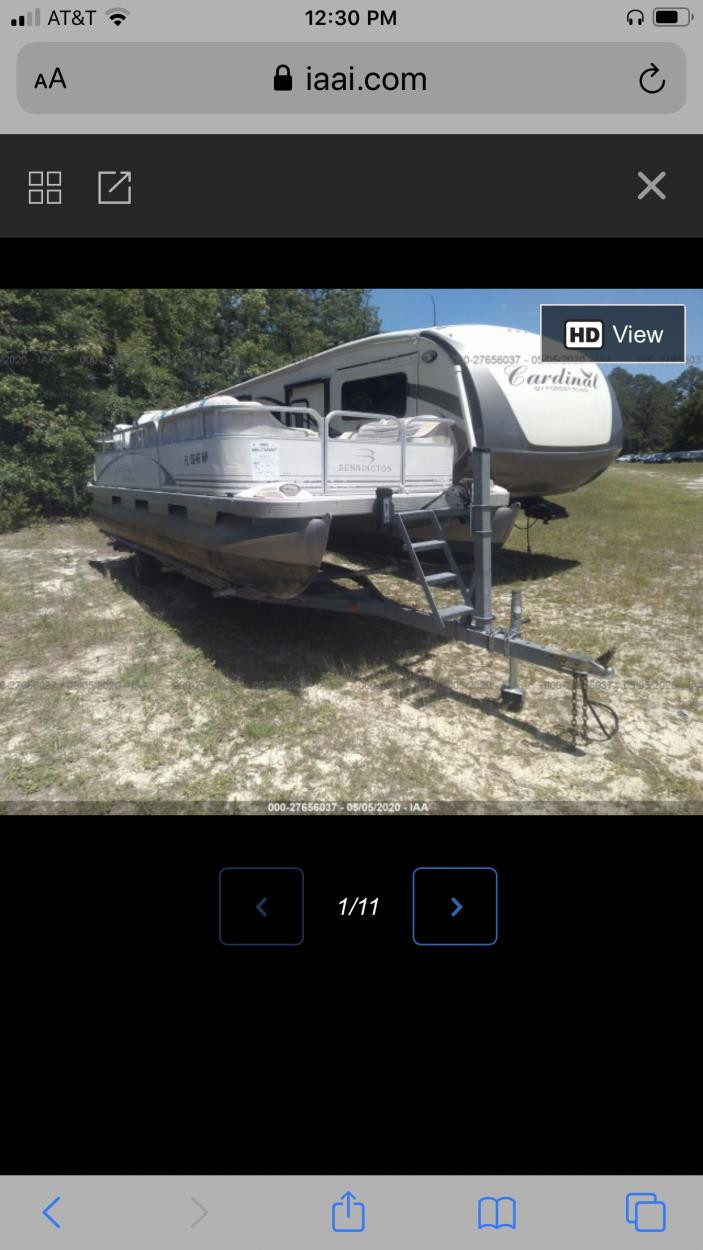Open the thumbnail grid view

click(45, 187)
